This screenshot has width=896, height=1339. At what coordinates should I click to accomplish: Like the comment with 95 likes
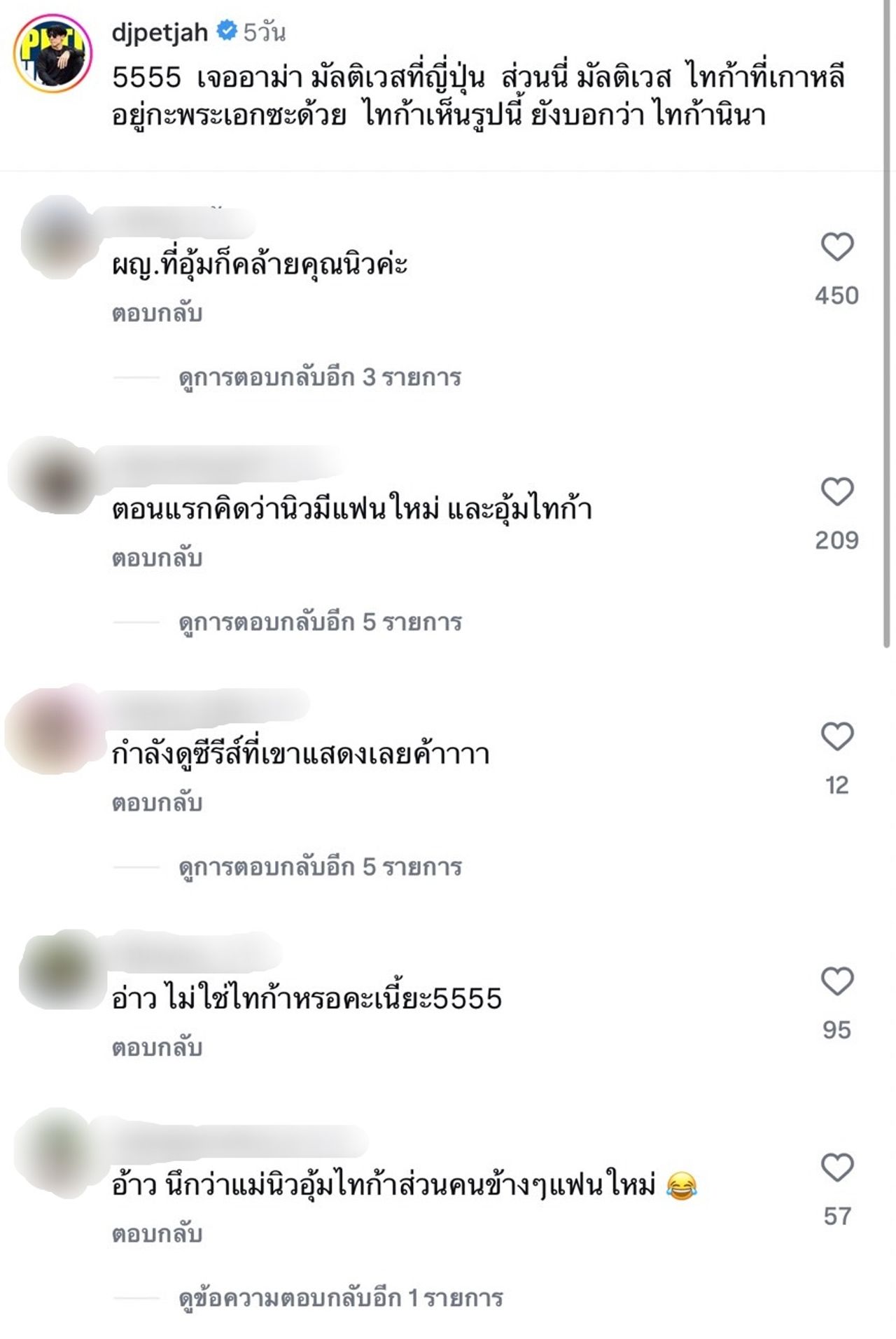[836, 981]
